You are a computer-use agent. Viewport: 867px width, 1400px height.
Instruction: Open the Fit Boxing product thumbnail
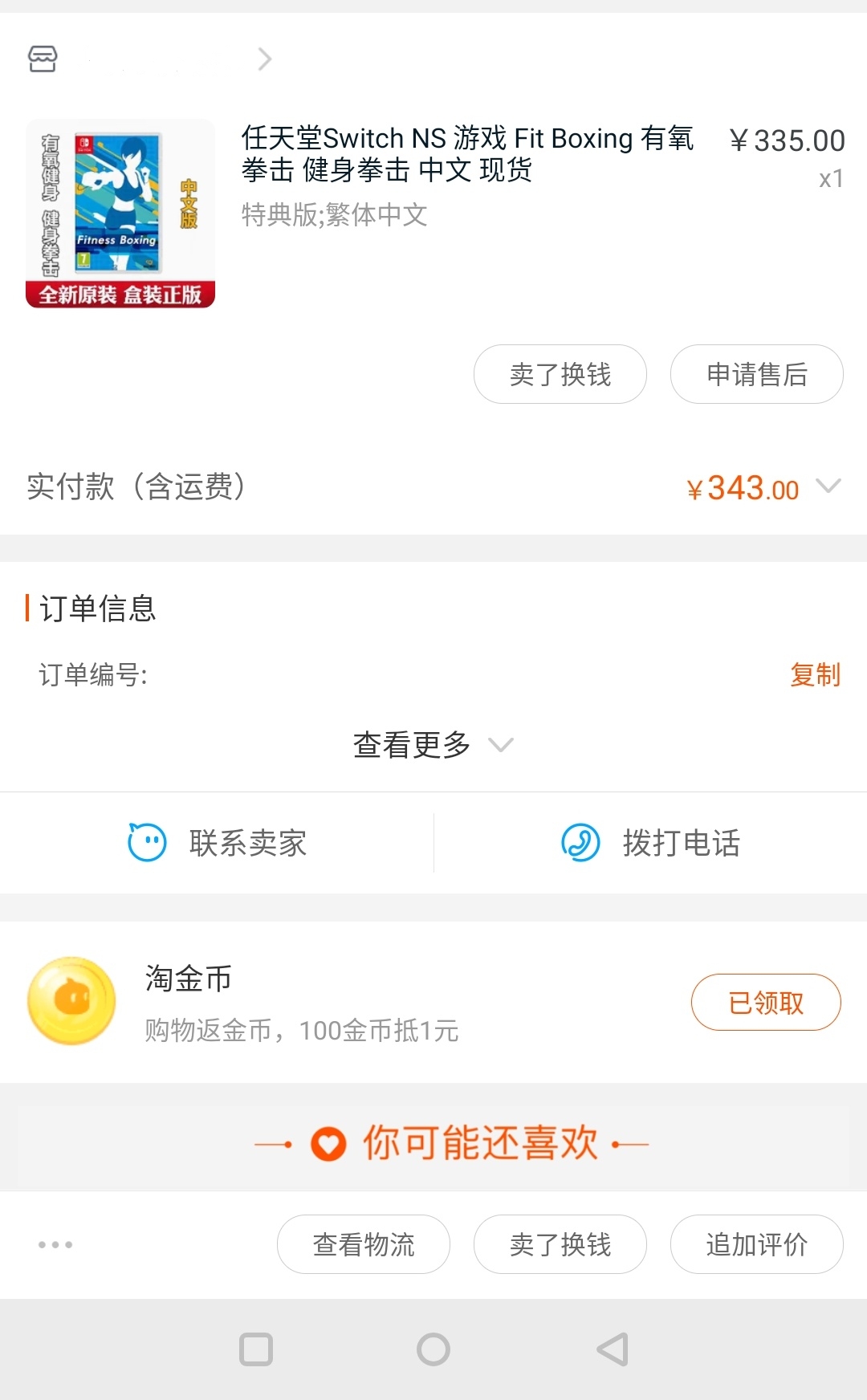pyautogui.click(x=120, y=214)
